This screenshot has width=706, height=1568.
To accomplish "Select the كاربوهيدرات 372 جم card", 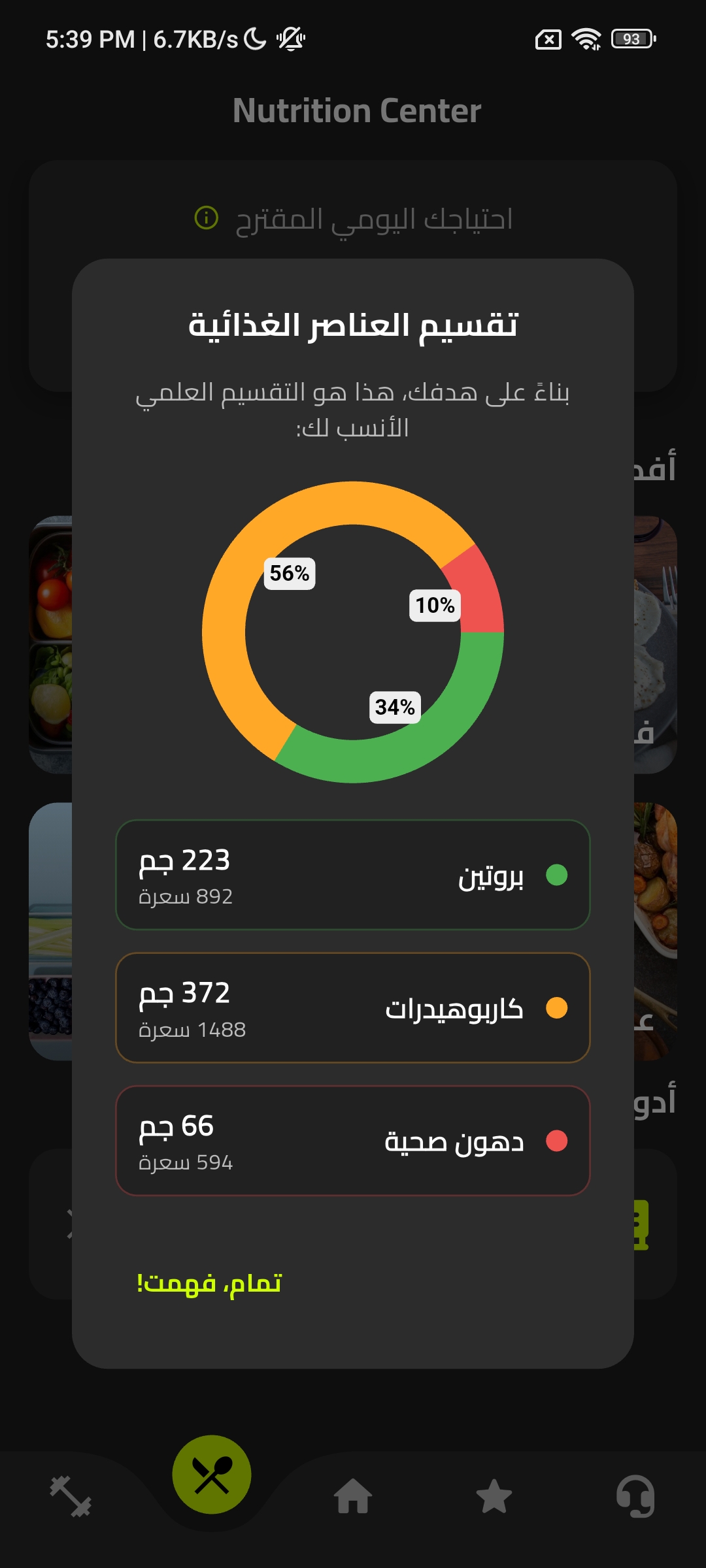I will [x=352, y=1007].
